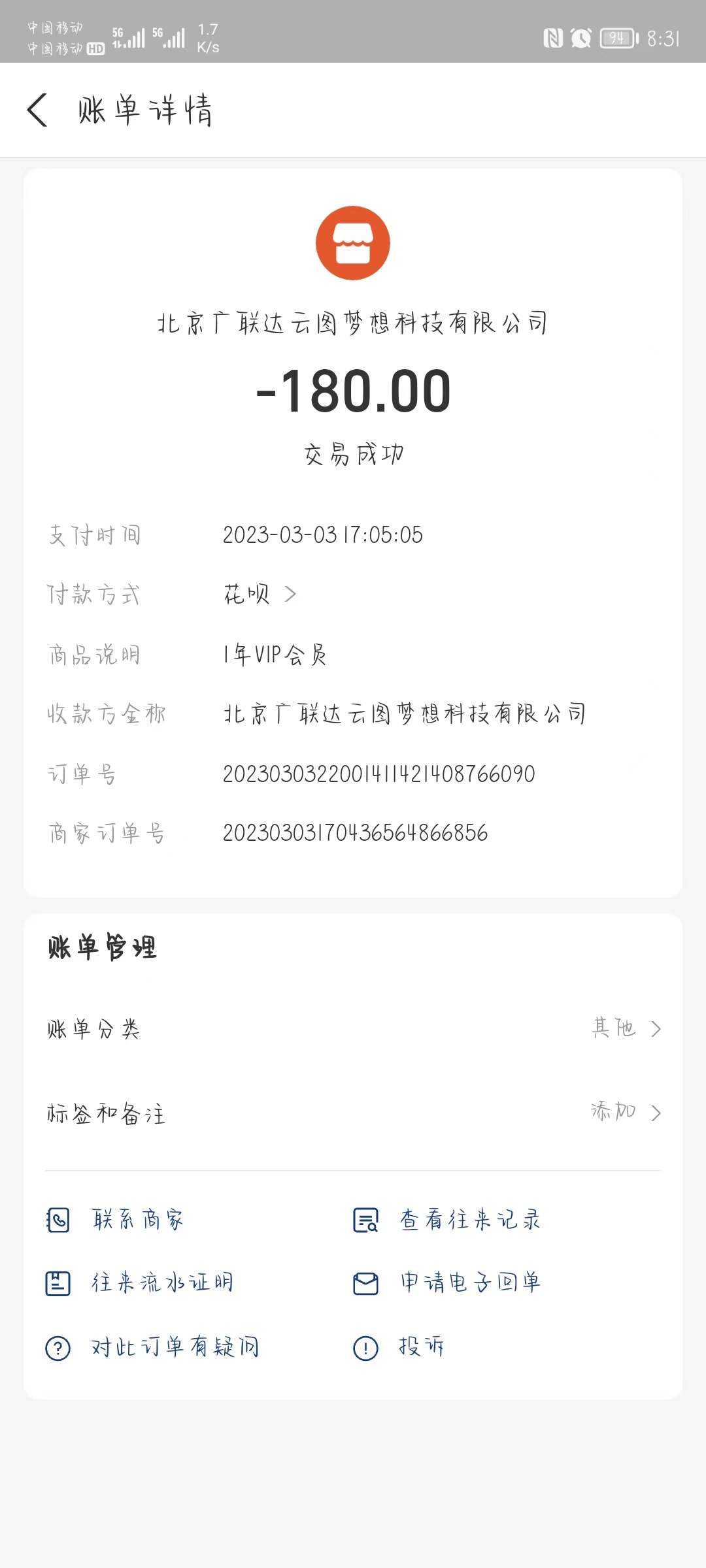706x1568 pixels.
Task: Open 花呗 payment method details
Action: coord(260,594)
